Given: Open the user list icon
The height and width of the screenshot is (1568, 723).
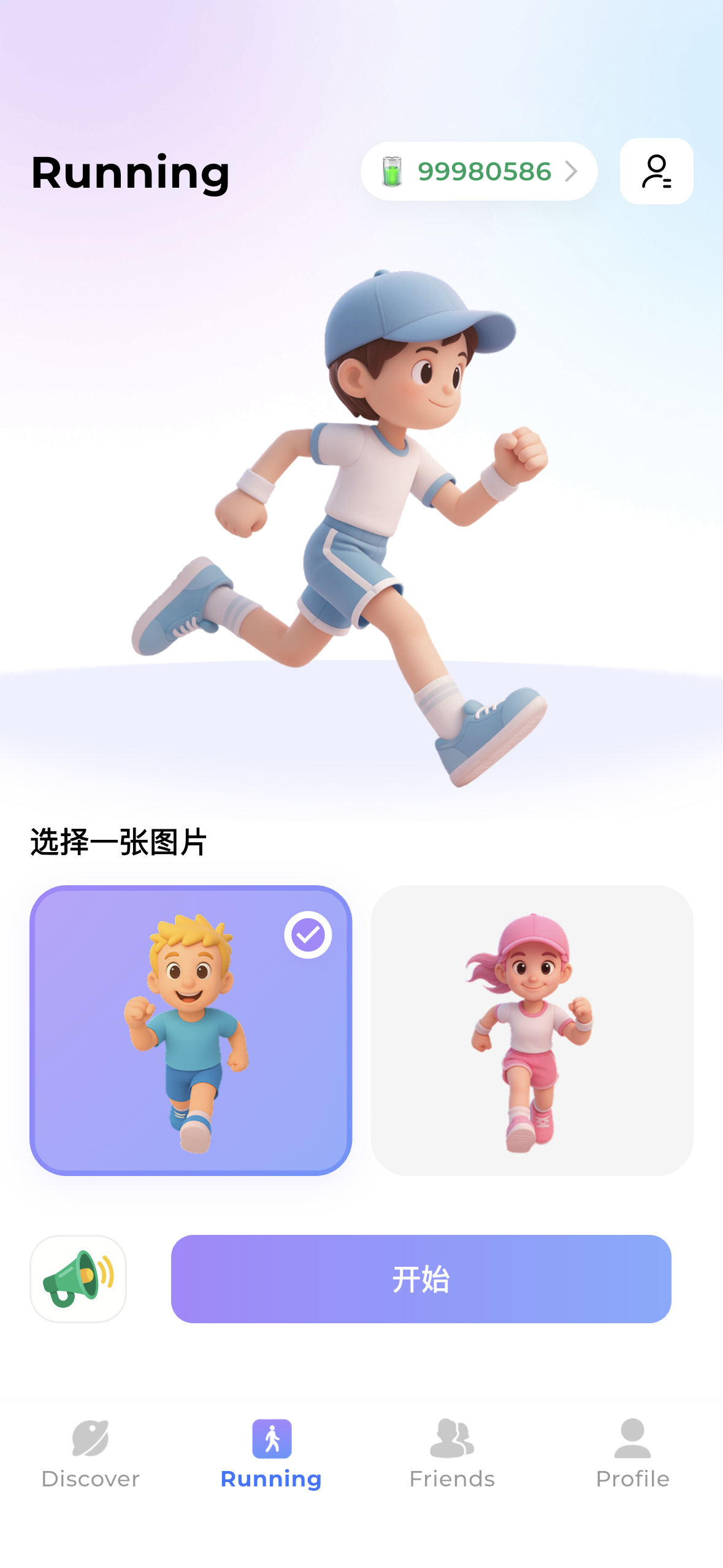Looking at the screenshot, I should [656, 171].
